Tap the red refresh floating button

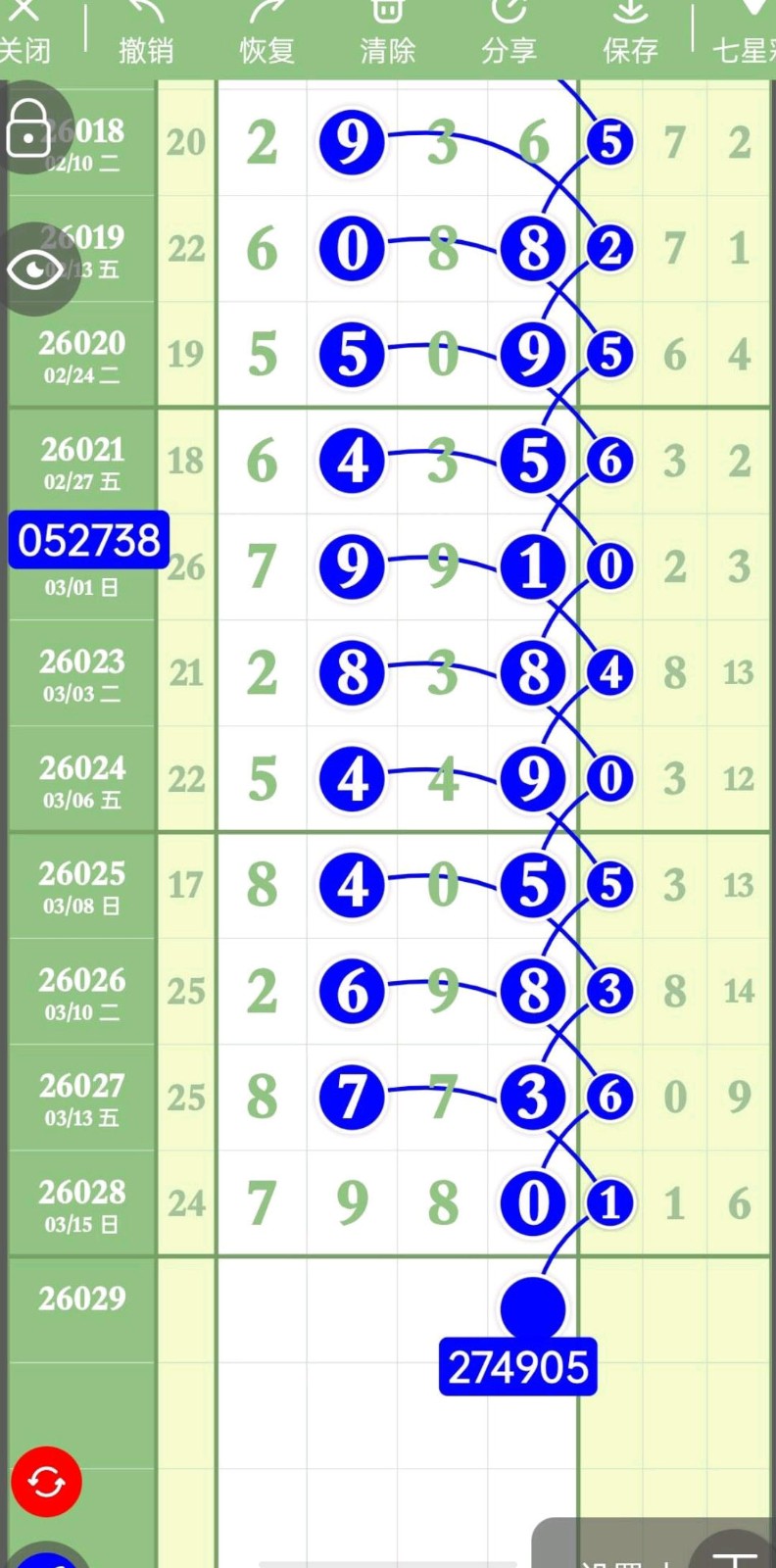coord(46,1481)
